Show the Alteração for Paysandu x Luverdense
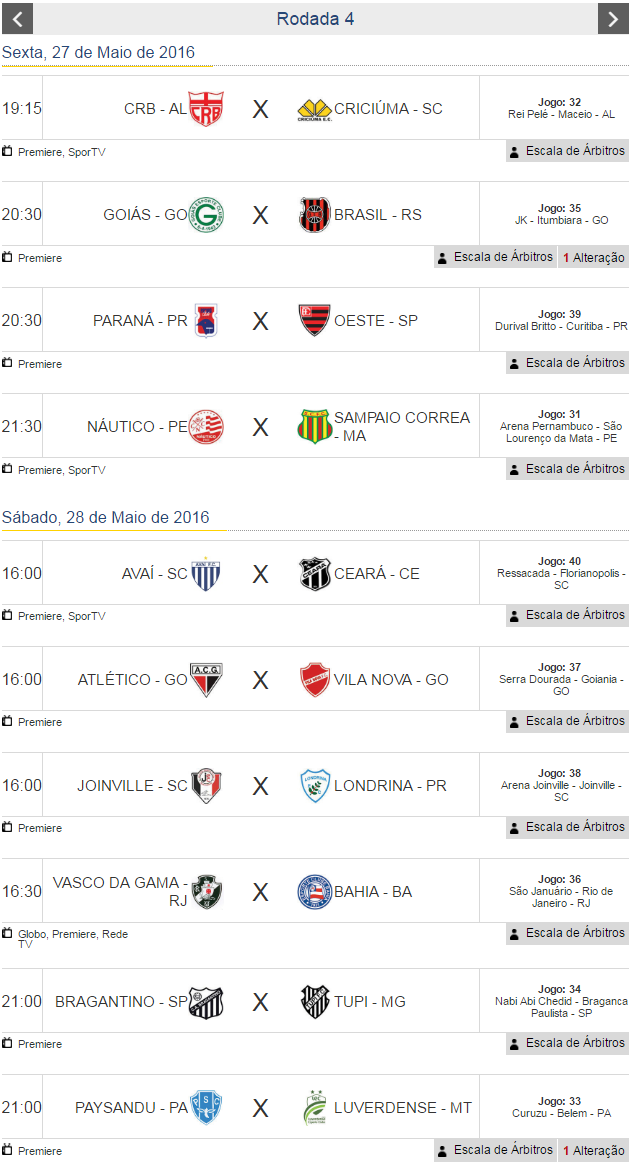 593,1150
